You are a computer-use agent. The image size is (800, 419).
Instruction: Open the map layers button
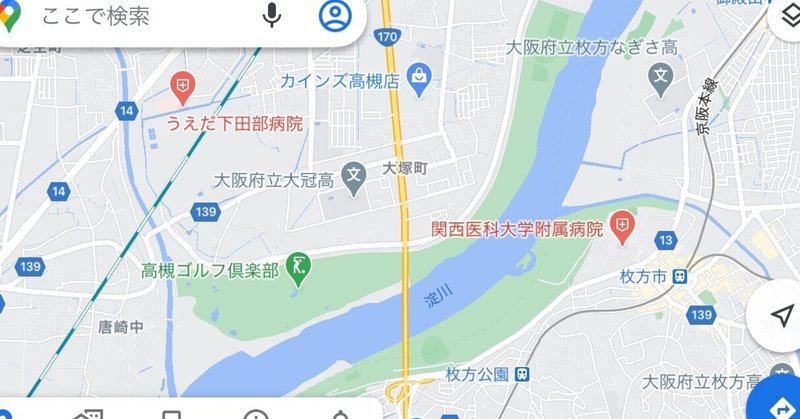click(x=785, y=18)
